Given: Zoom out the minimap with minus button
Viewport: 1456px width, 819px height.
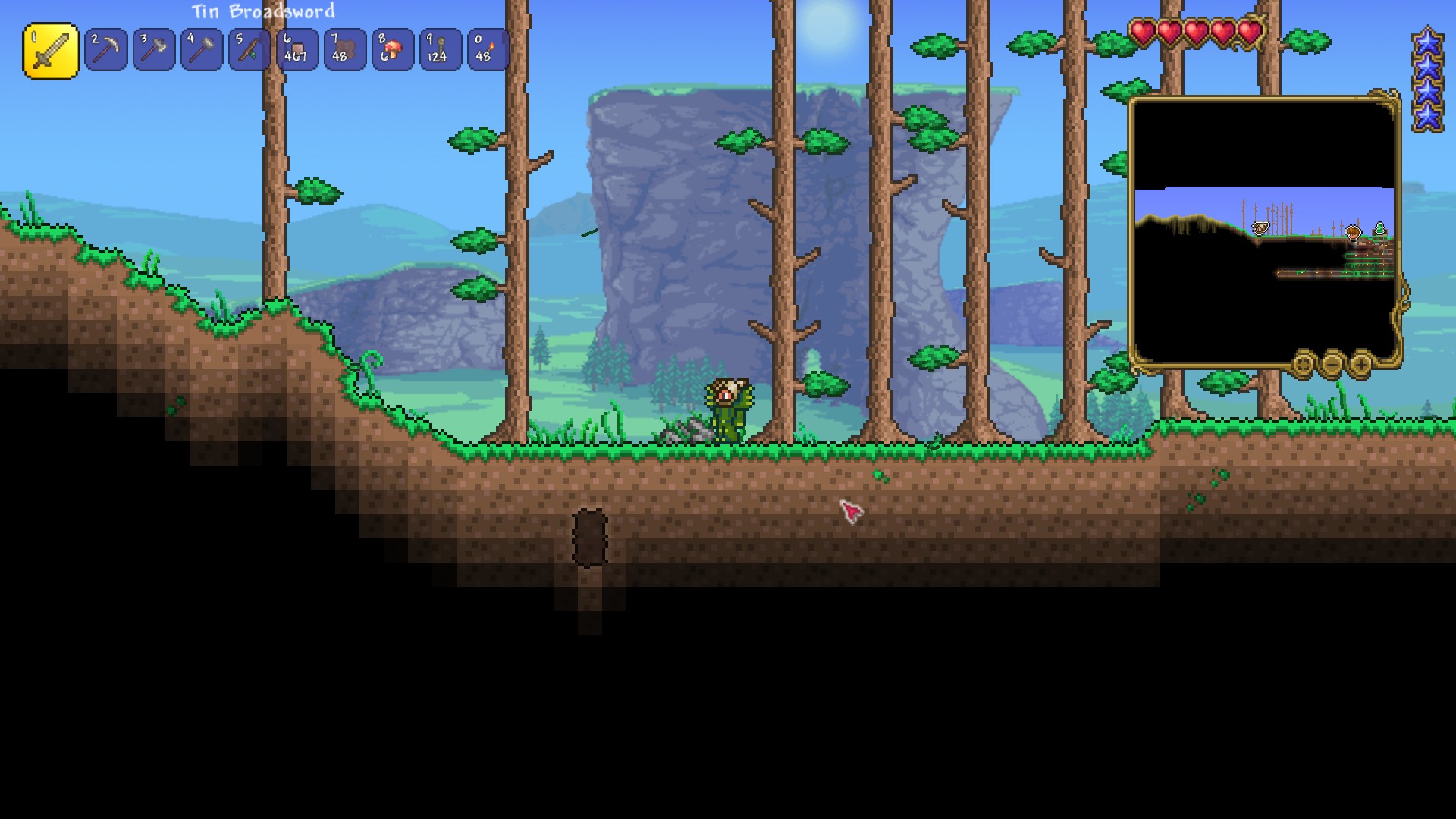Looking at the screenshot, I should 1332,366.
